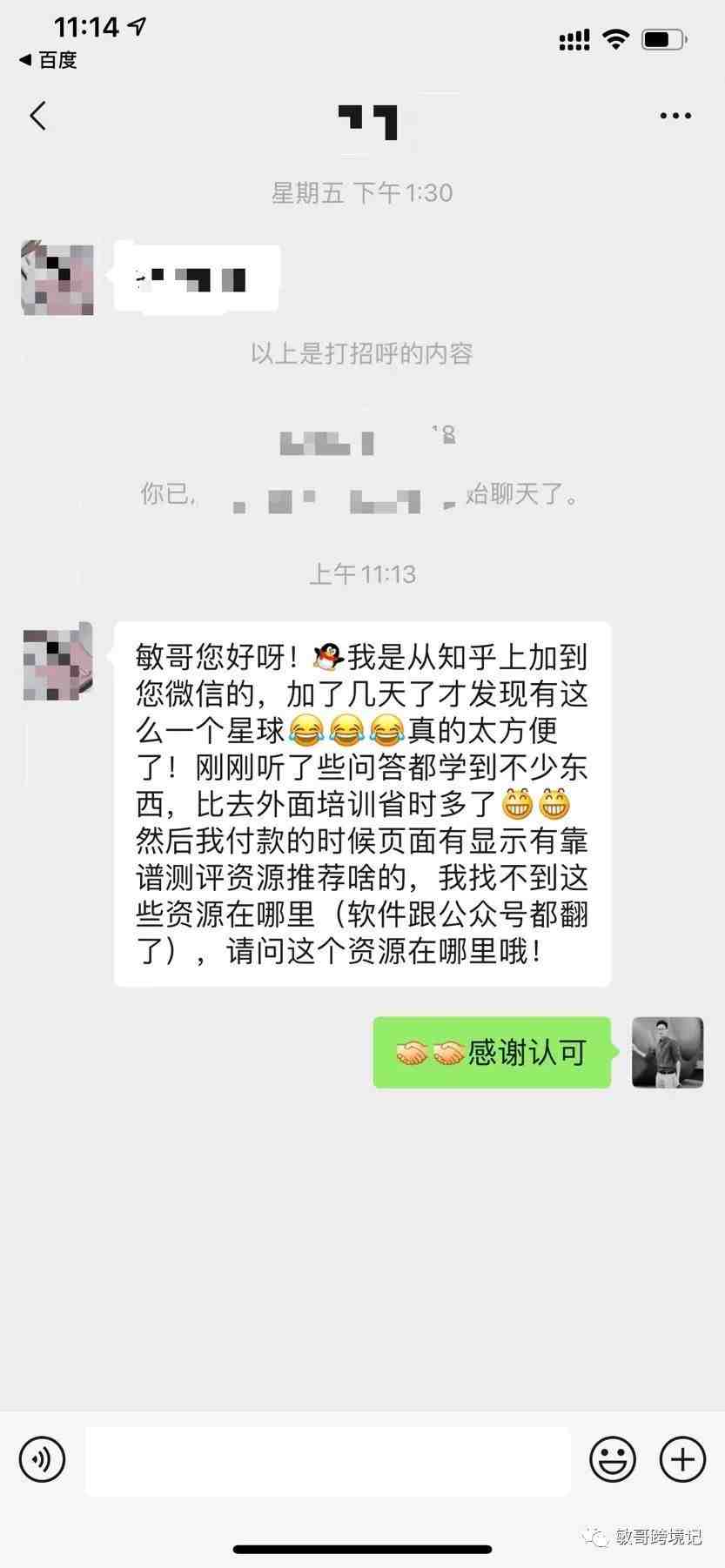Open the emoji sticker panel
Viewport: 725px width, 1568px height.
613,1458
